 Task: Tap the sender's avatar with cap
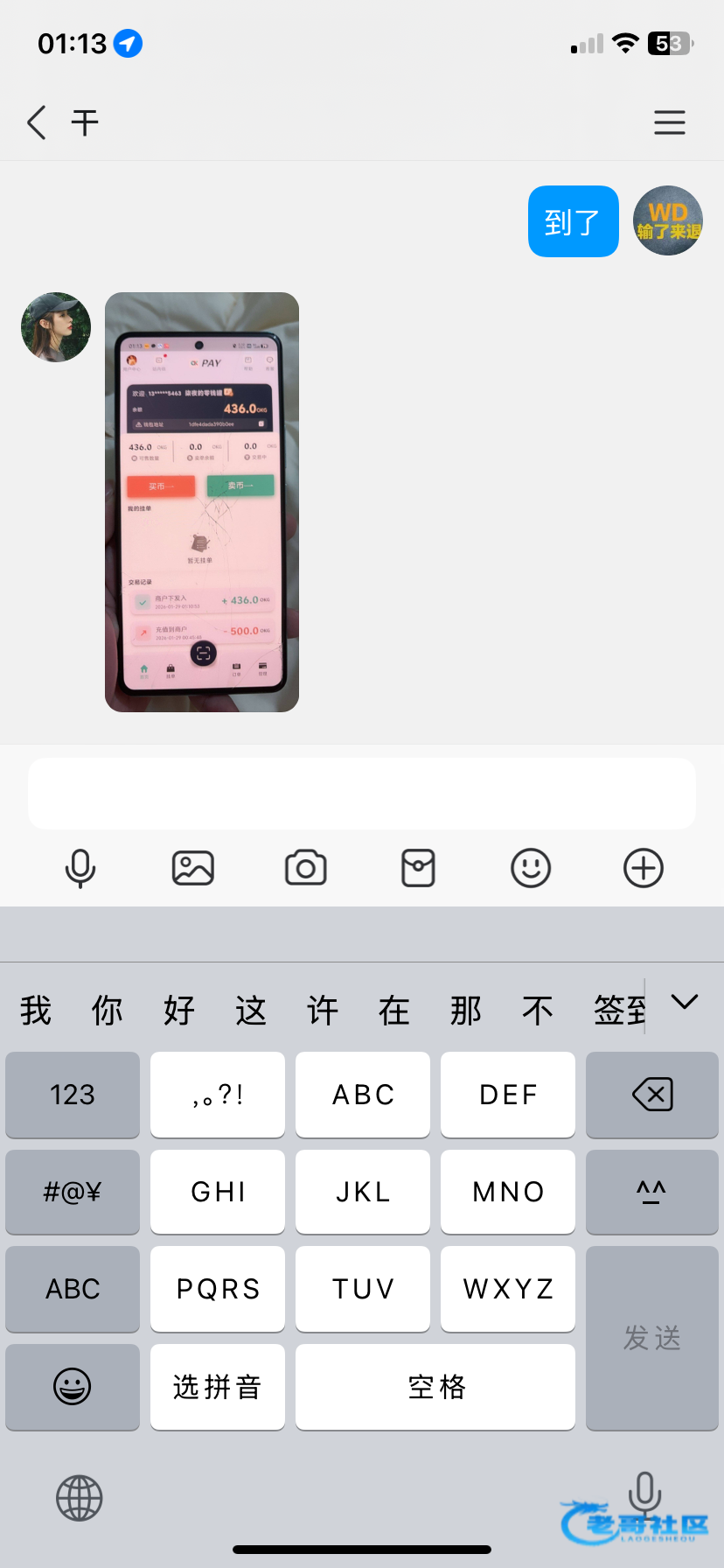[x=56, y=327]
